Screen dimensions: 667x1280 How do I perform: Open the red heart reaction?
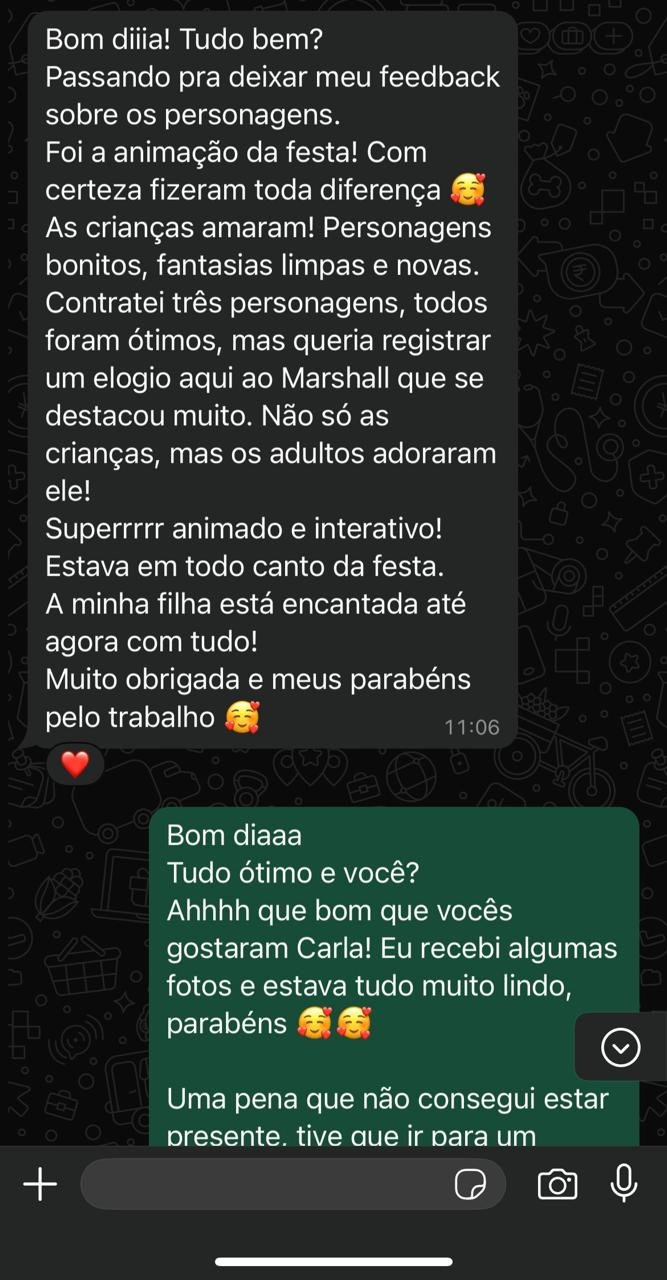[x=75, y=765]
